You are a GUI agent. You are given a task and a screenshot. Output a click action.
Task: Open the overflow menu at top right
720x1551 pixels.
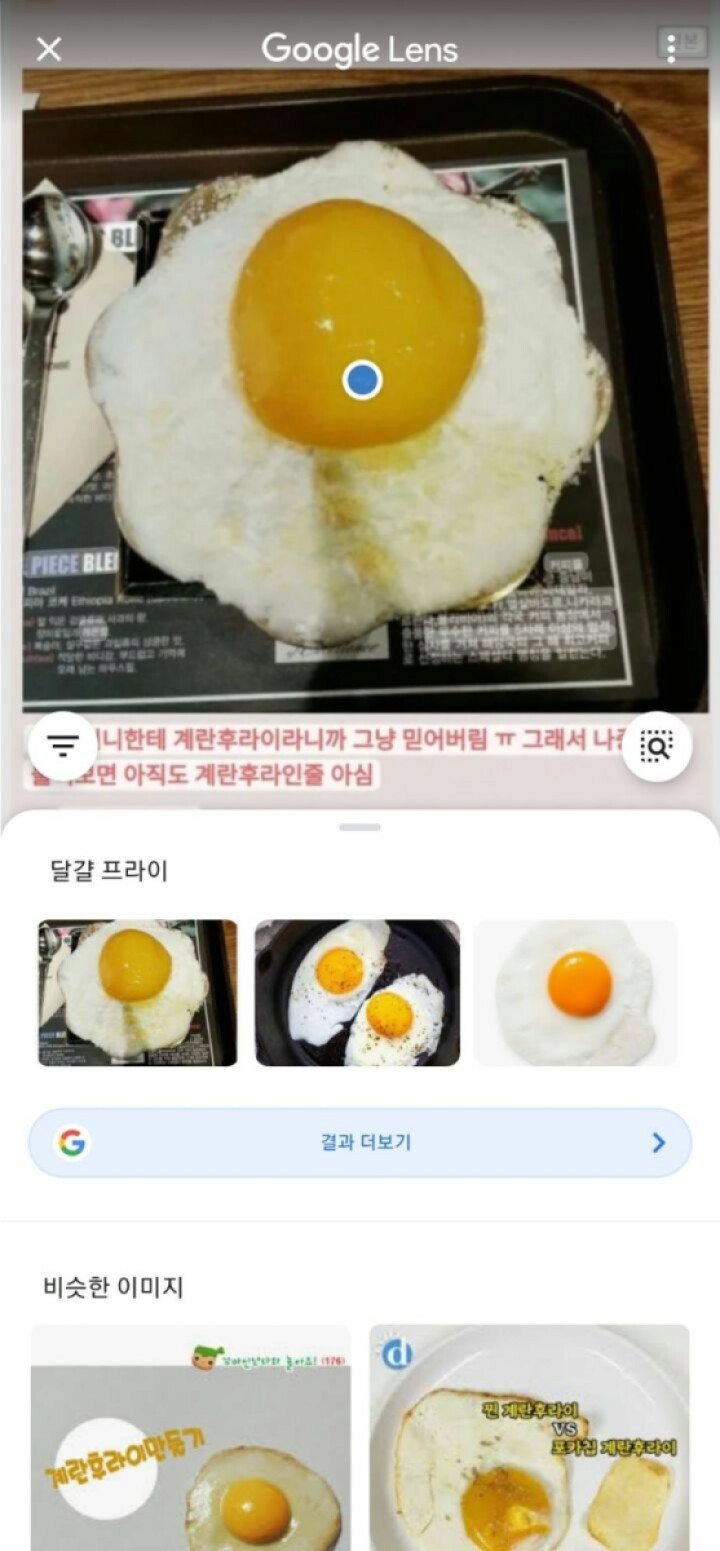(671, 47)
